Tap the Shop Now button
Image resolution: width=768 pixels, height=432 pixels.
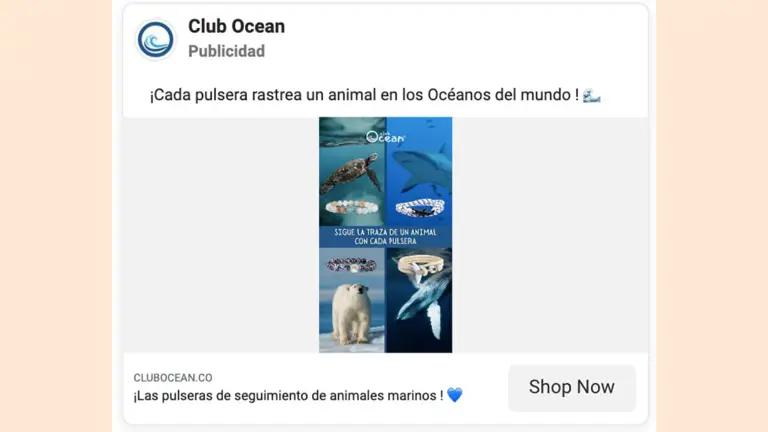click(x=571, y=388)
